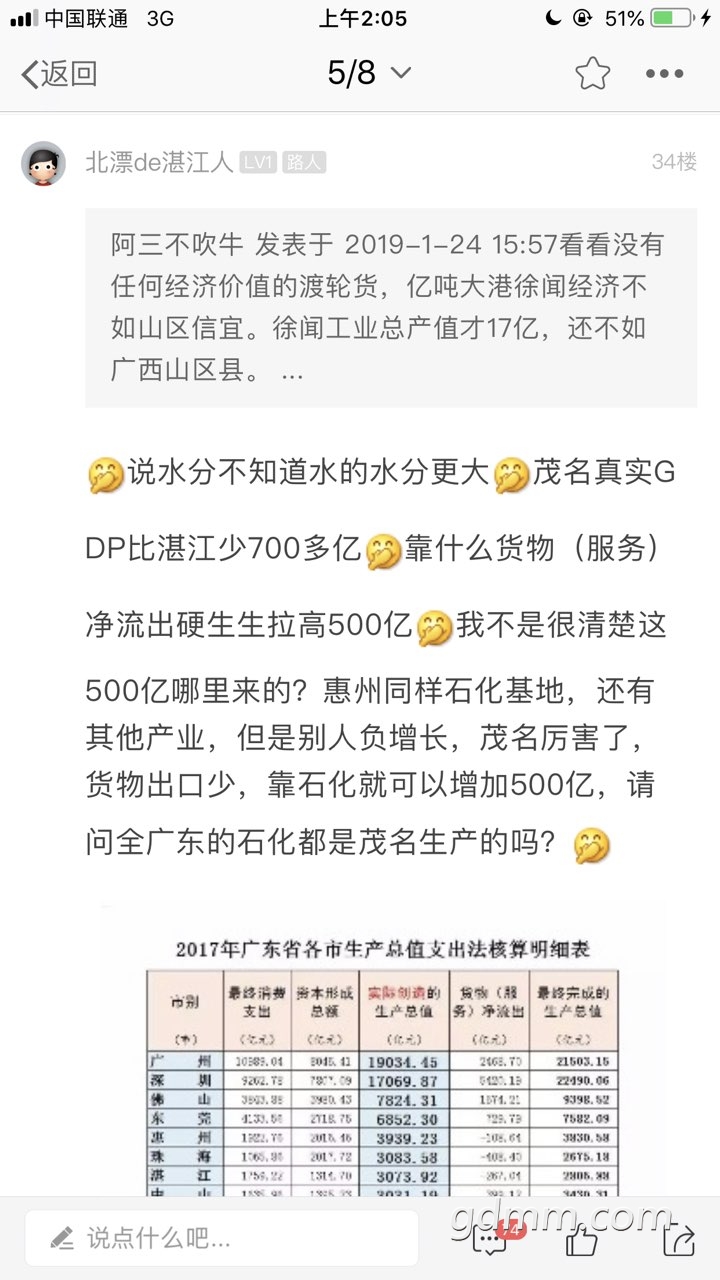Screen dimensions: 720x1280
Task: Open the 5/8 page selector dropdown
Action: point(369,73)
